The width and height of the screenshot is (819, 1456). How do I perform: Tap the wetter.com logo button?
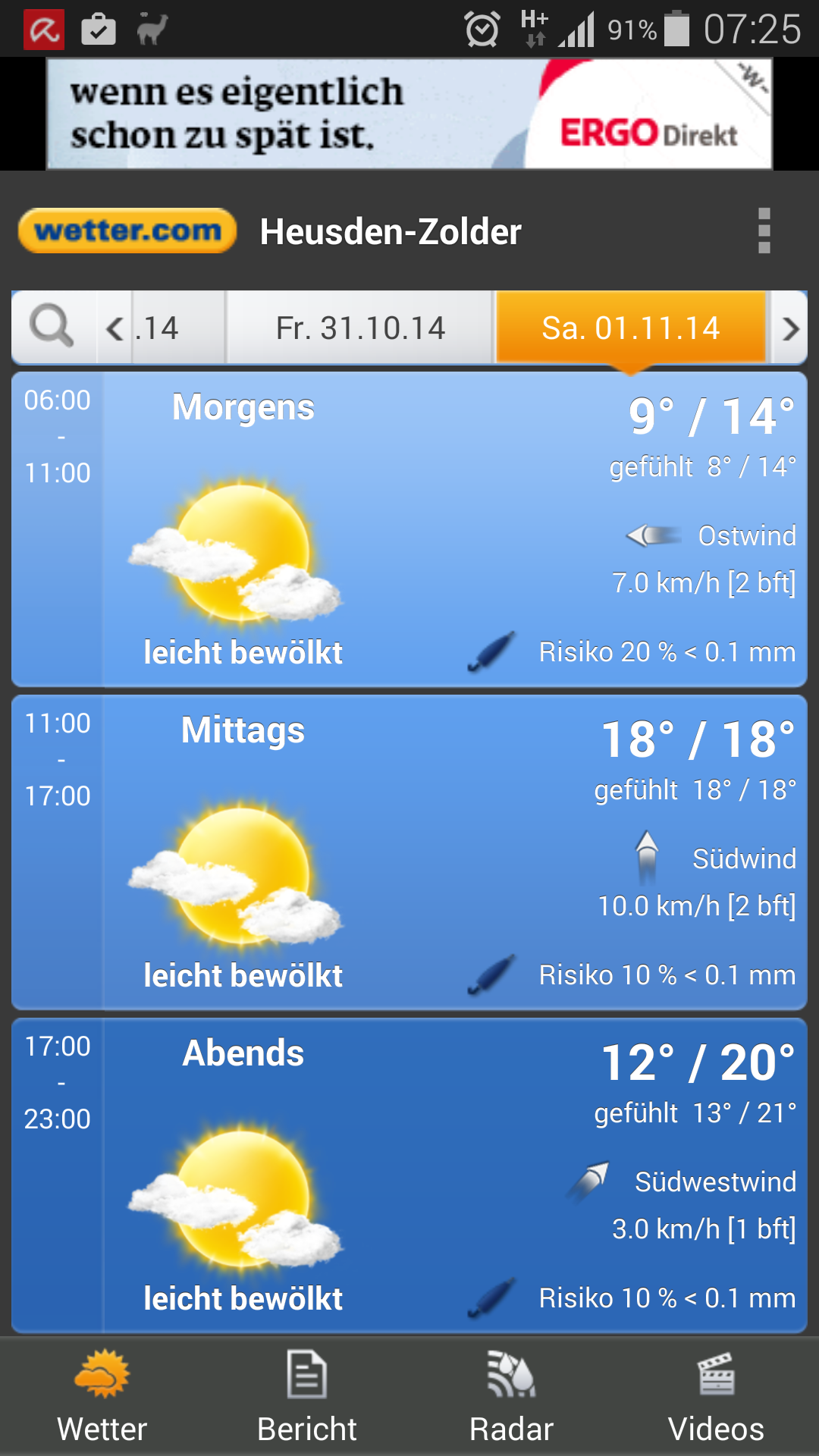point(127,231)
